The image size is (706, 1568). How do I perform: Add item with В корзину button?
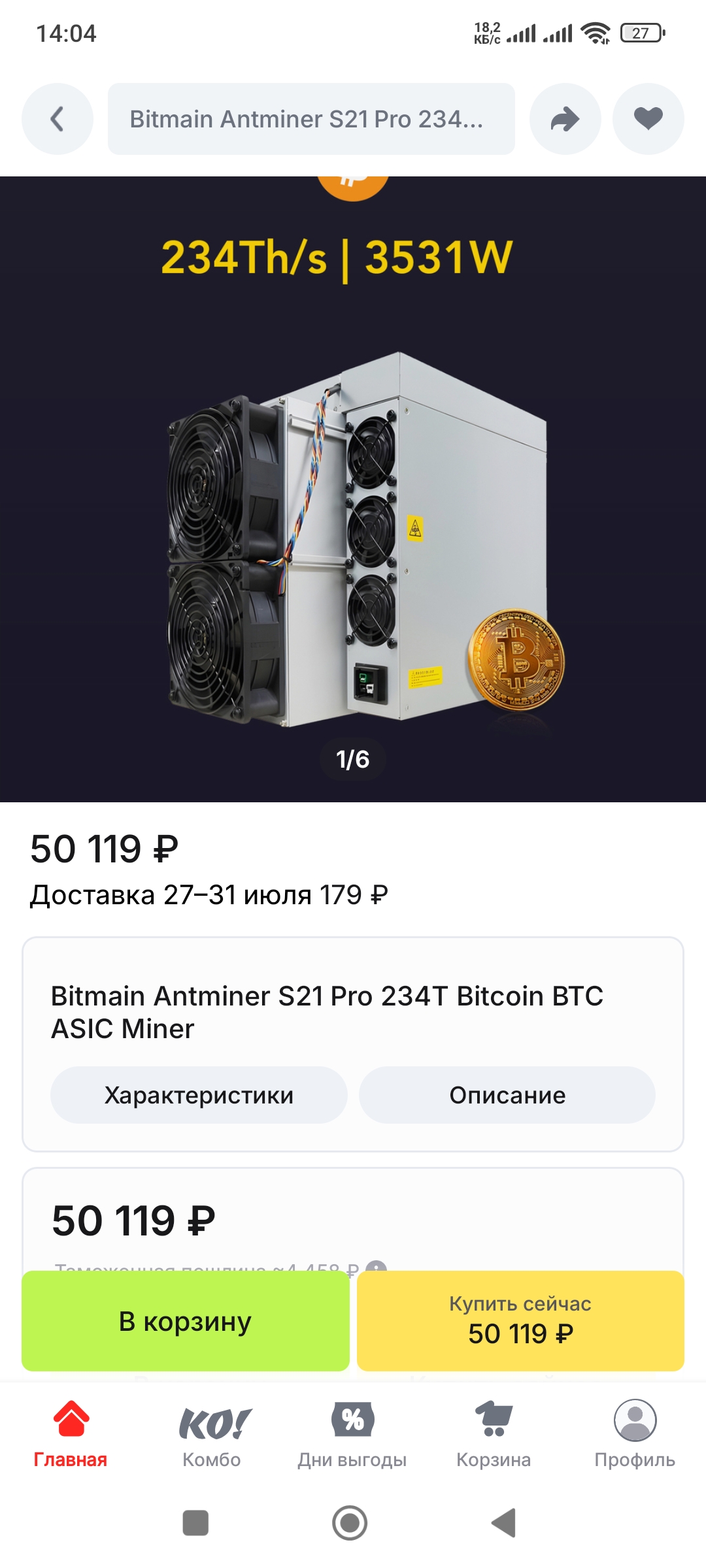tap(186, 1321)
